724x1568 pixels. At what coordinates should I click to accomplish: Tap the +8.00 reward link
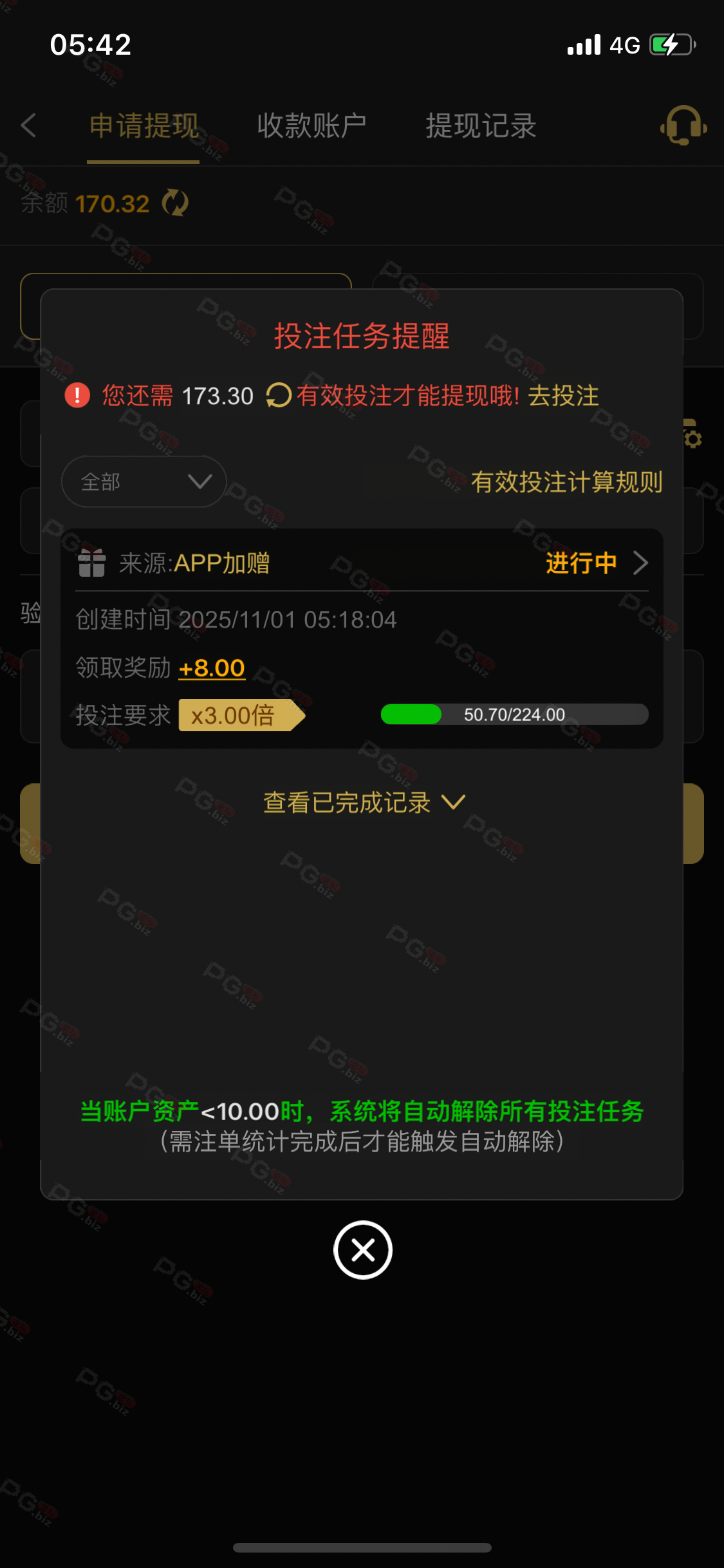pyautogui.click(x=212, y=668)
